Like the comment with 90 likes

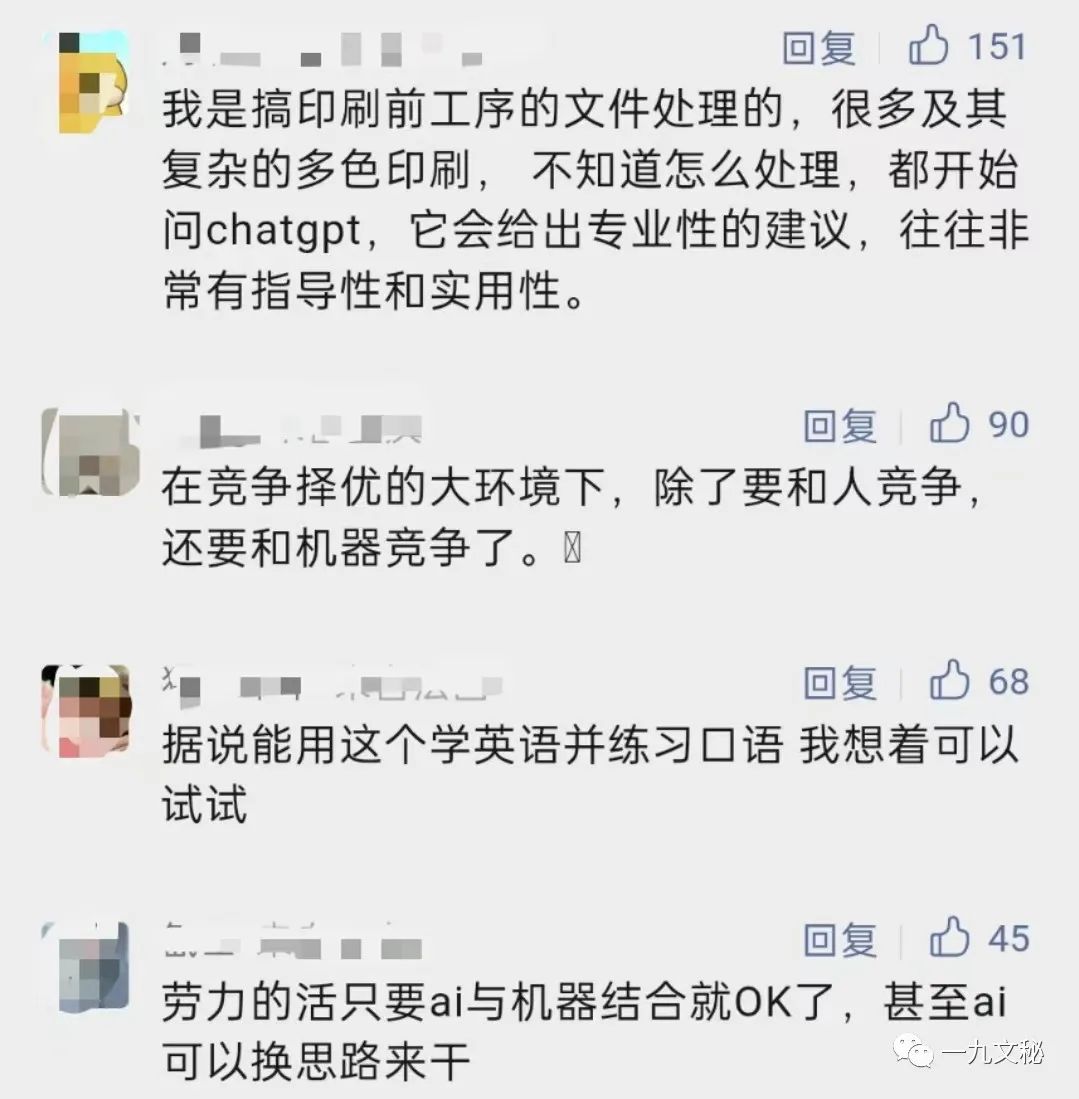pyautogui.click(x=950, y=425)
